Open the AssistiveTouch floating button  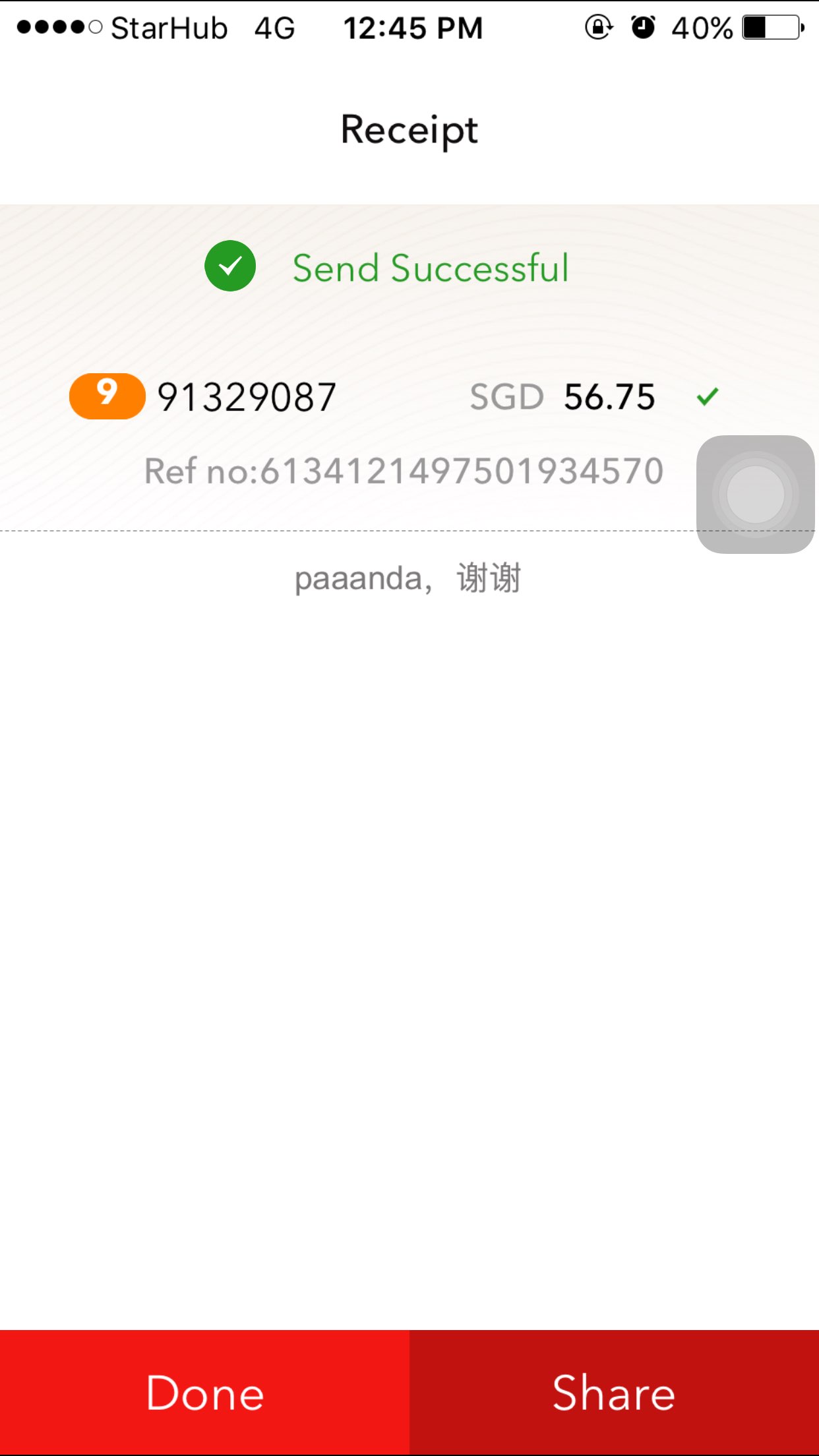(x=756, y=495)
